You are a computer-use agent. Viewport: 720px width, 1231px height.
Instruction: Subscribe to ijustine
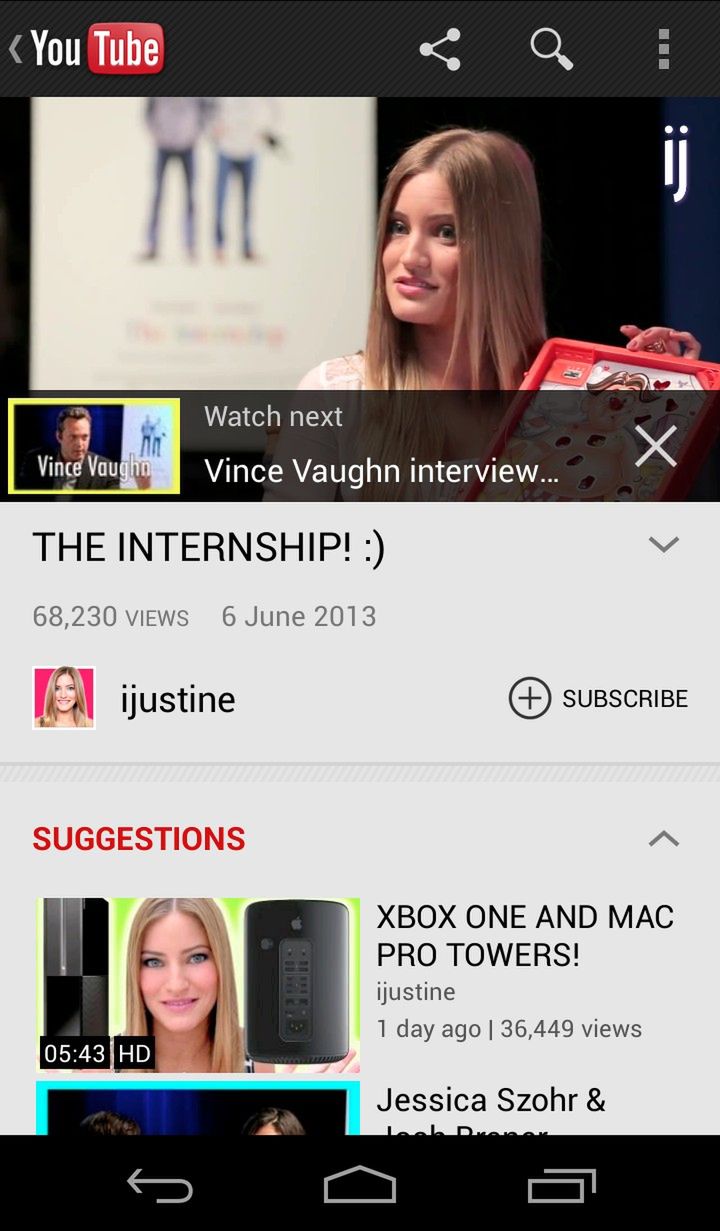click(598, 699)
